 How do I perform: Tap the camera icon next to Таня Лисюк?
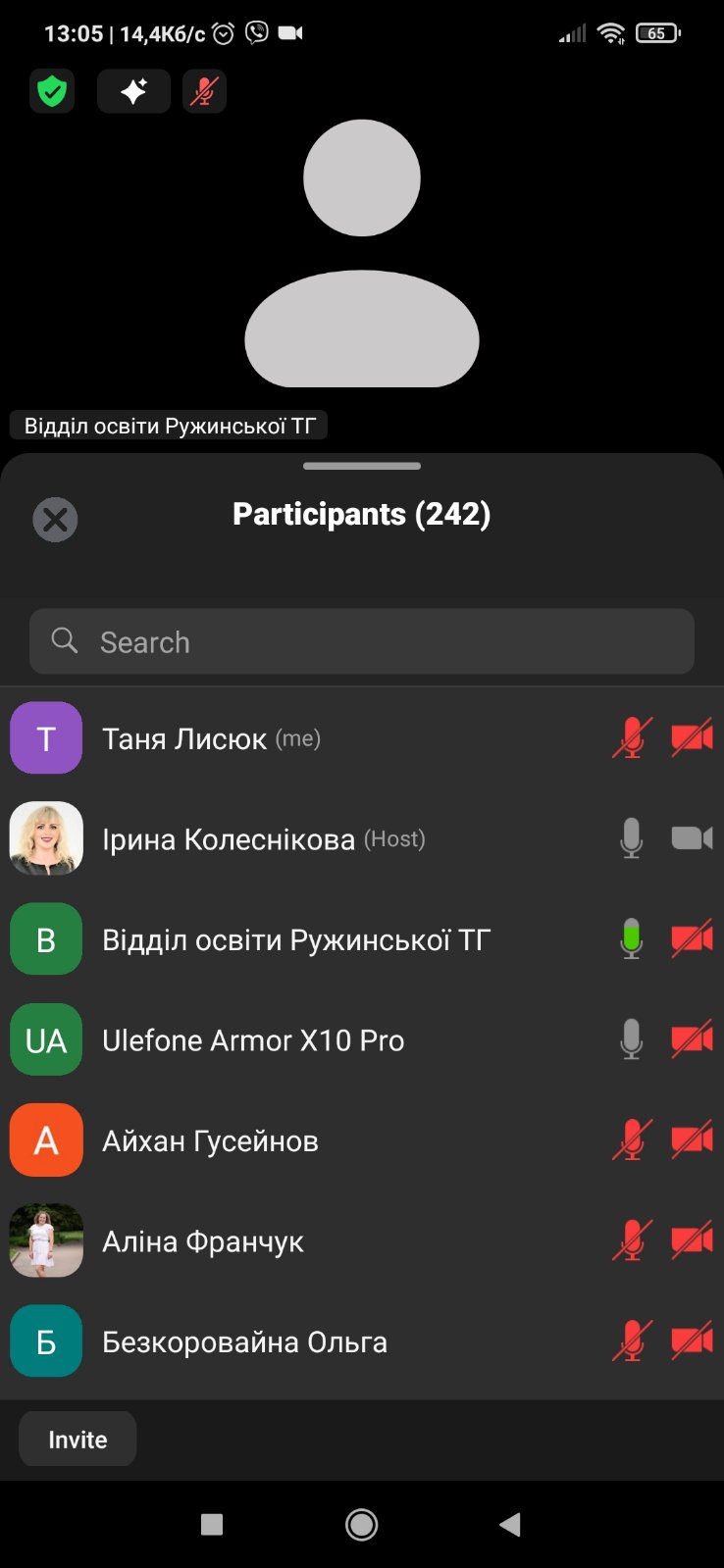[x=692, y=738]
